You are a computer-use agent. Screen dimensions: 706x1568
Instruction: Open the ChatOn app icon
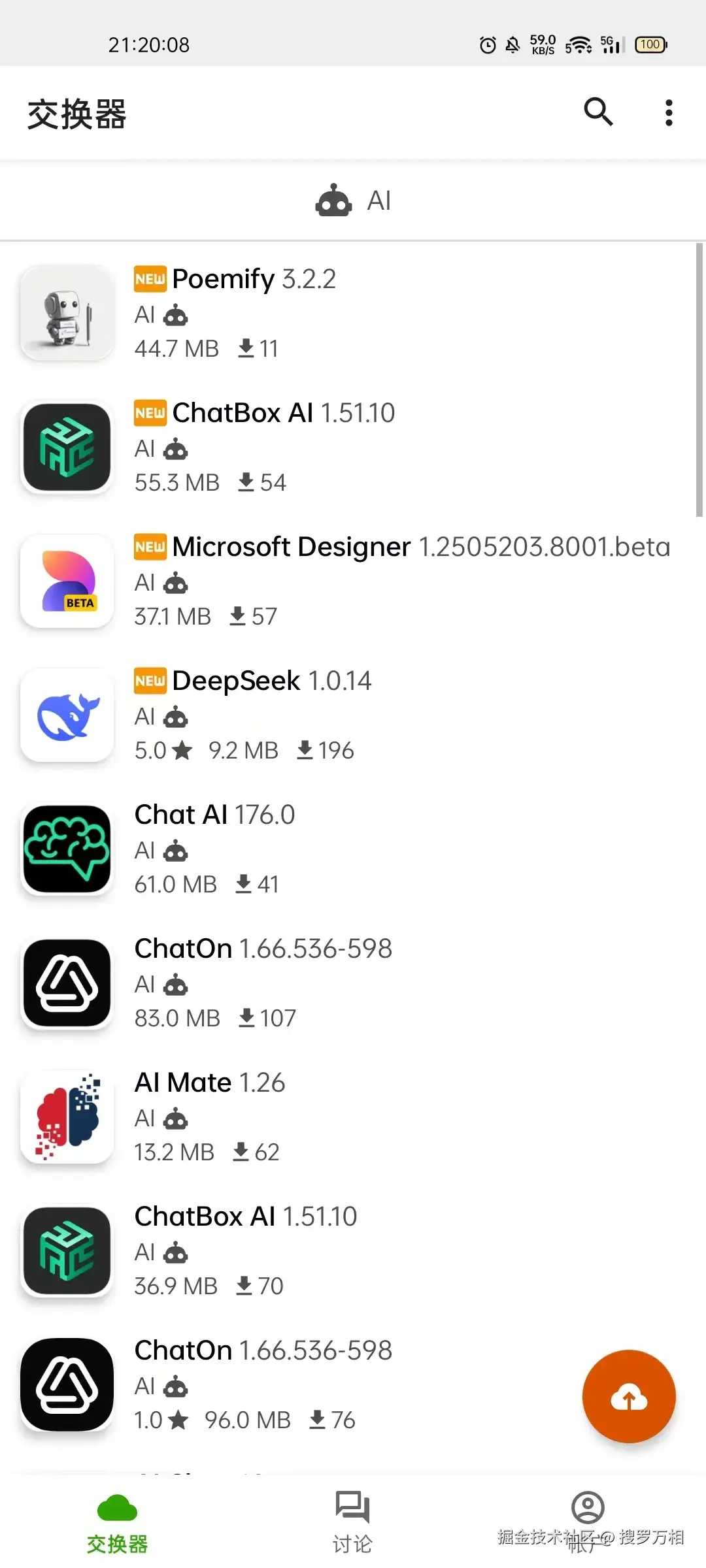click(x=67, y=983)
